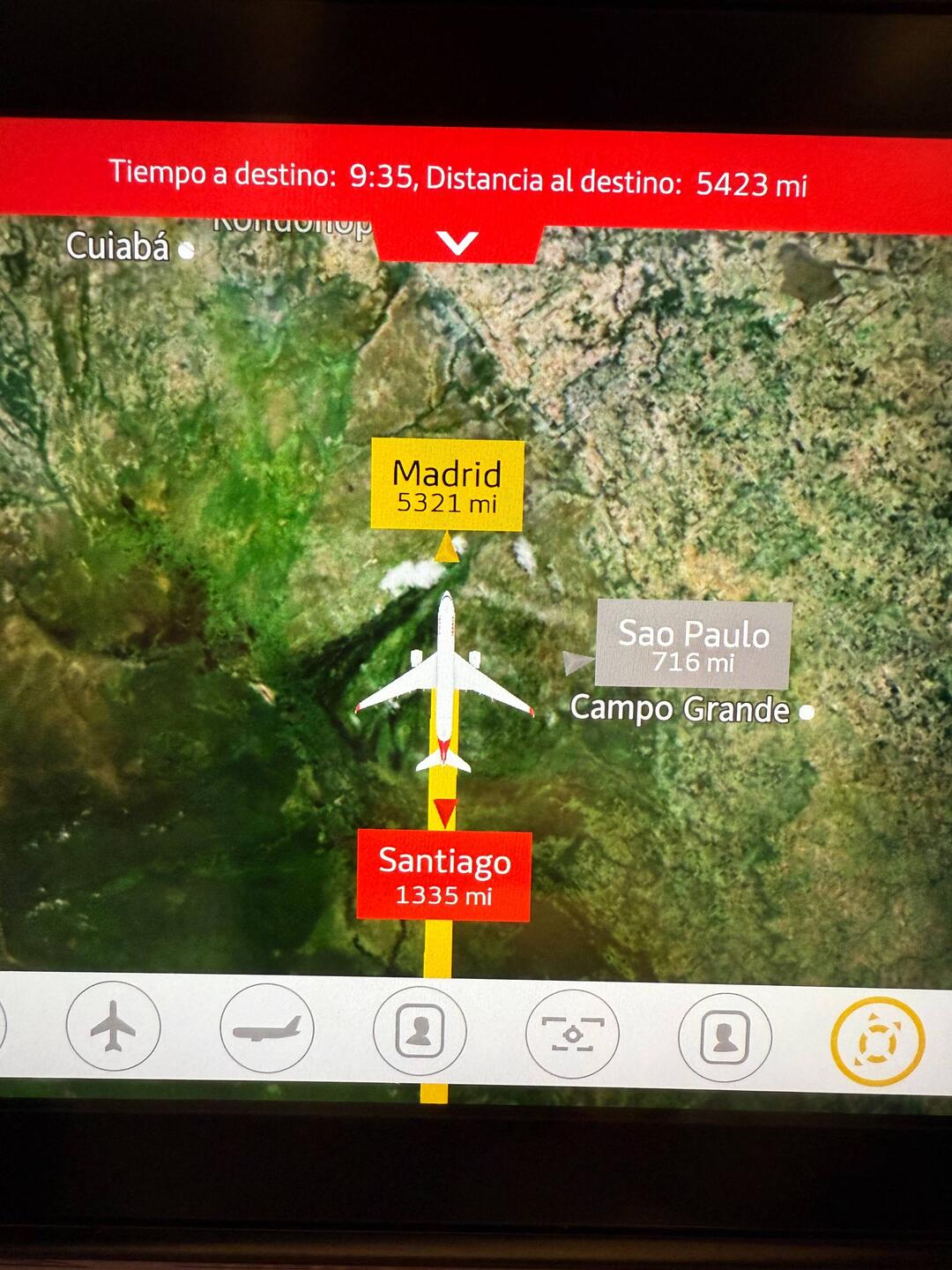Open the right window passenger view
Viewport: 952px width, 1270px height.
pyautogui.click(x=725, y=1038)
